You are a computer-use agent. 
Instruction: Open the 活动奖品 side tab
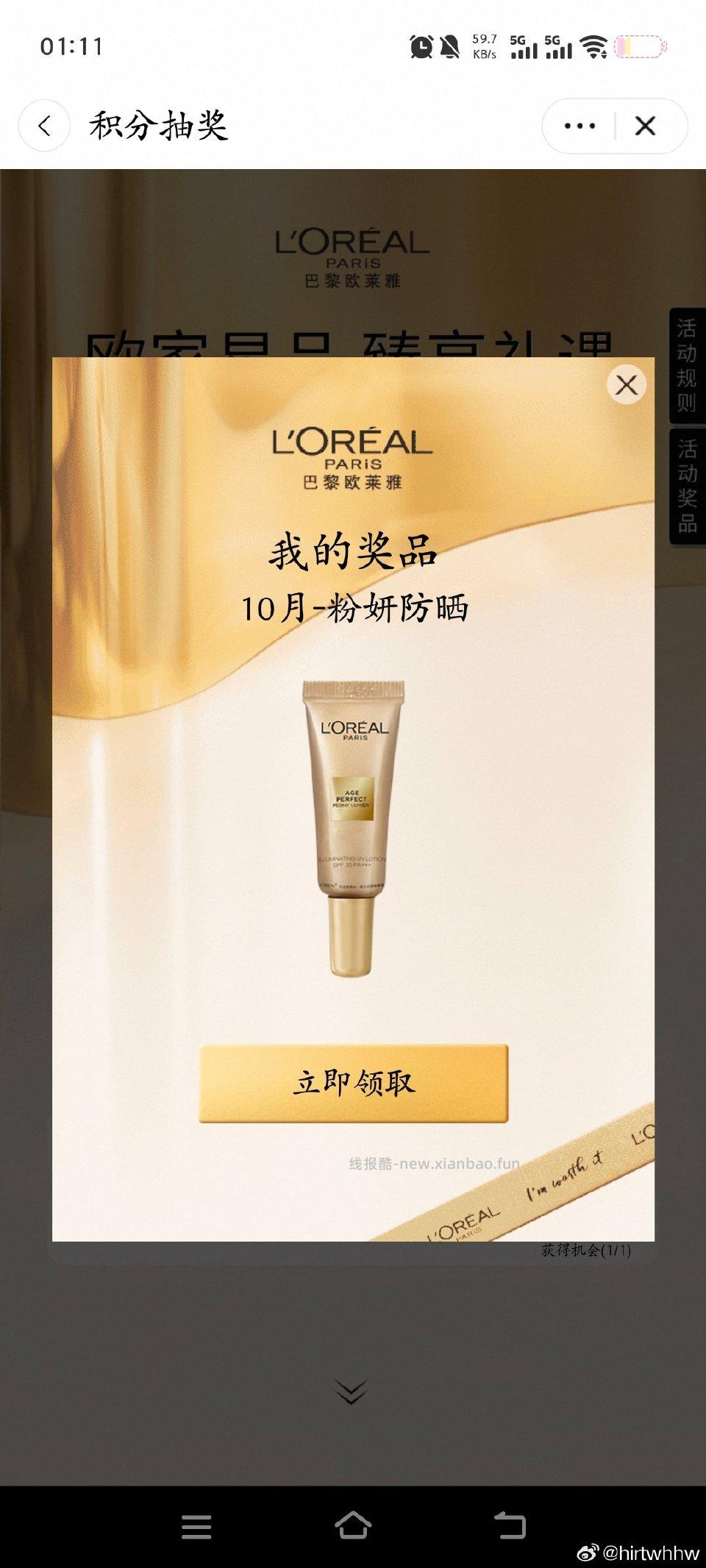[x=687, y=486]
